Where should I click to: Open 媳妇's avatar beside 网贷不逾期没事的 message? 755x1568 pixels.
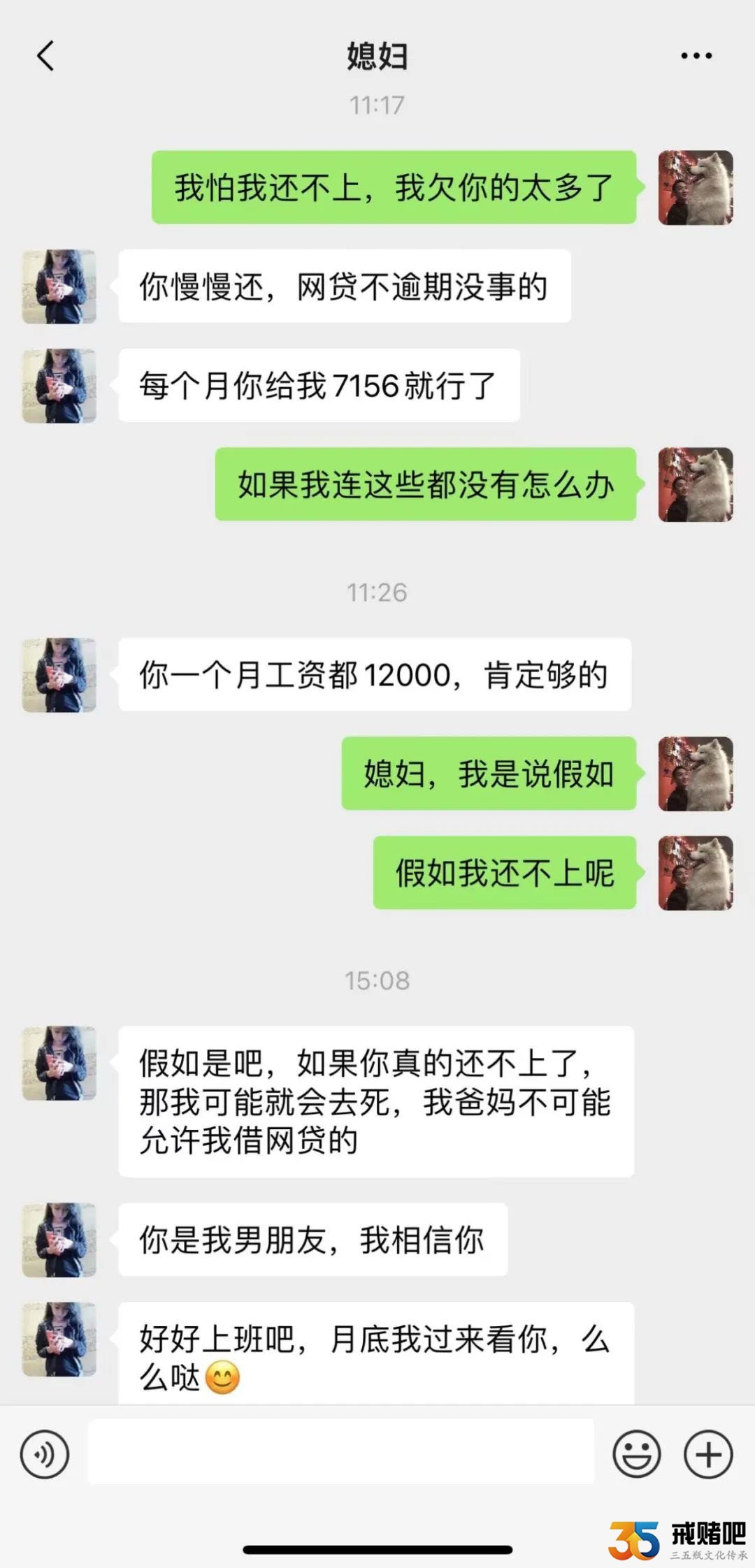59,286
